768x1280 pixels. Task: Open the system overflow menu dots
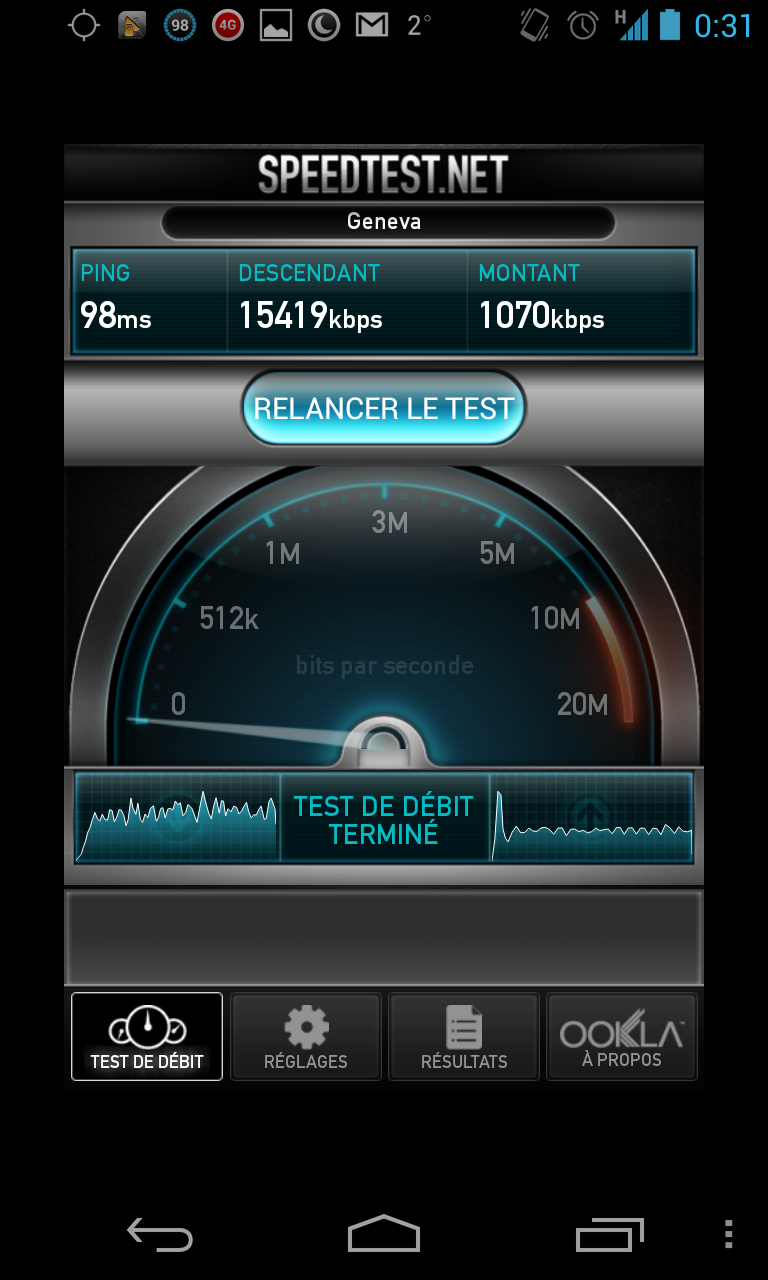[728, 1234]
